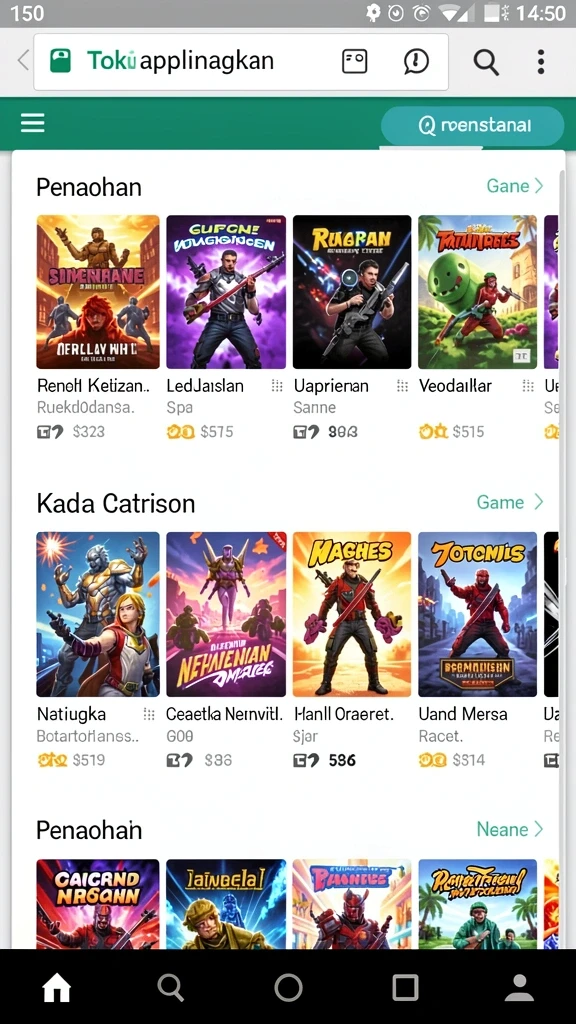The width and height of the screenshot is (576, 1024).
Task: Open the hamburger drawer menu
Action: point(33,123)
